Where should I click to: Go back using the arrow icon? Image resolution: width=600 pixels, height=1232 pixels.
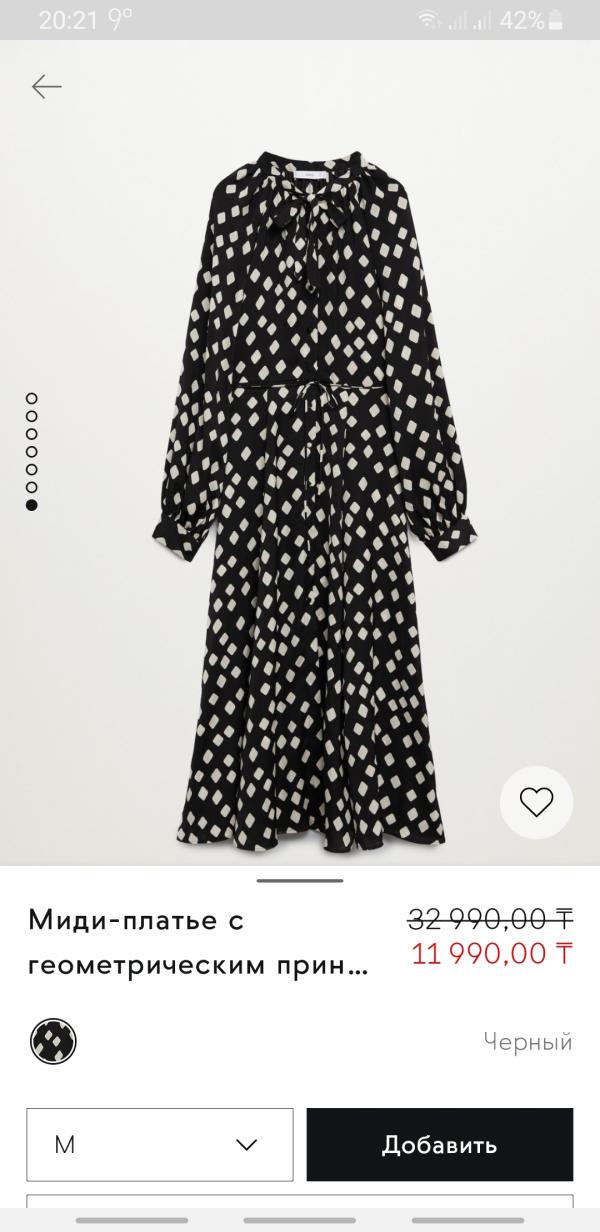[x=47, y=87]
